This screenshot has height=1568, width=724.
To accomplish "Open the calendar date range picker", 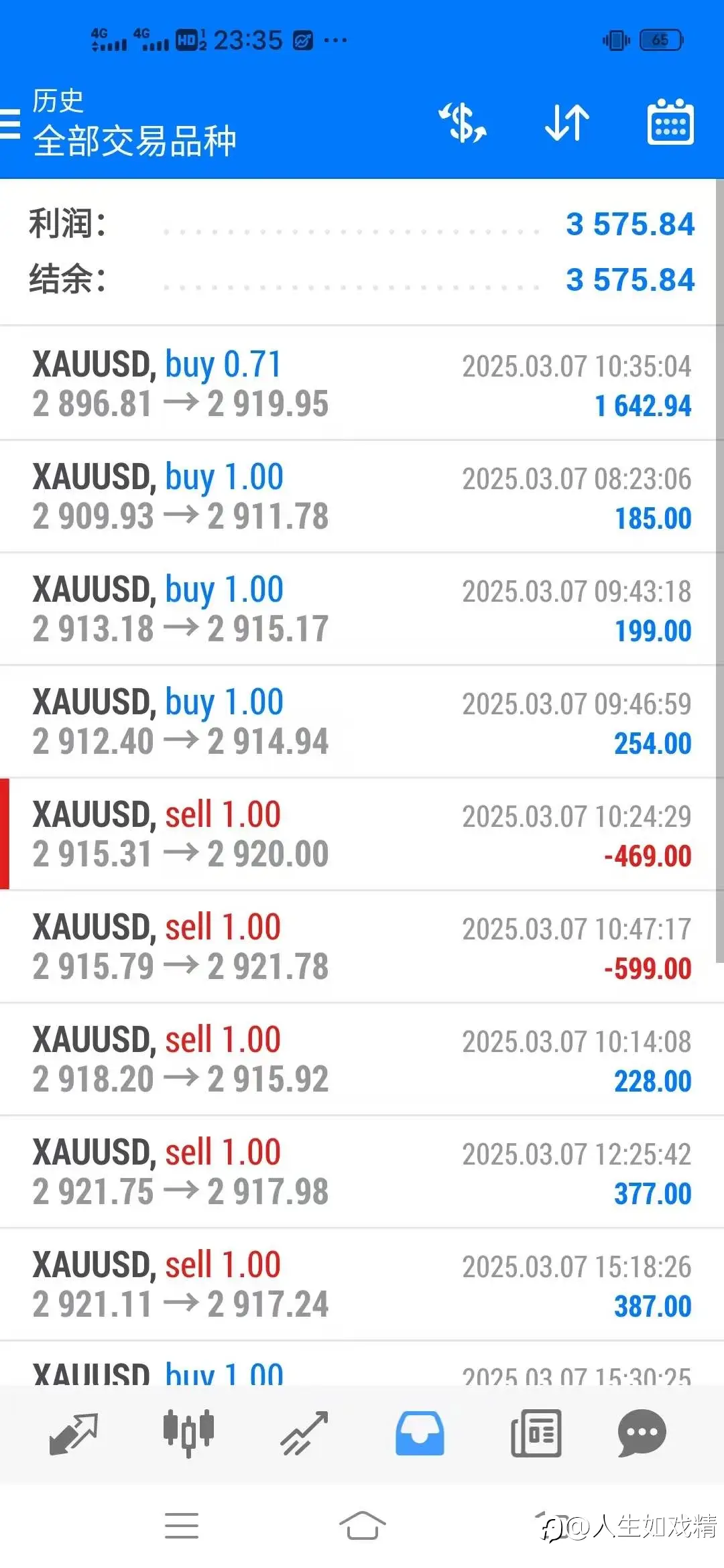I will (x=670, y=122).
